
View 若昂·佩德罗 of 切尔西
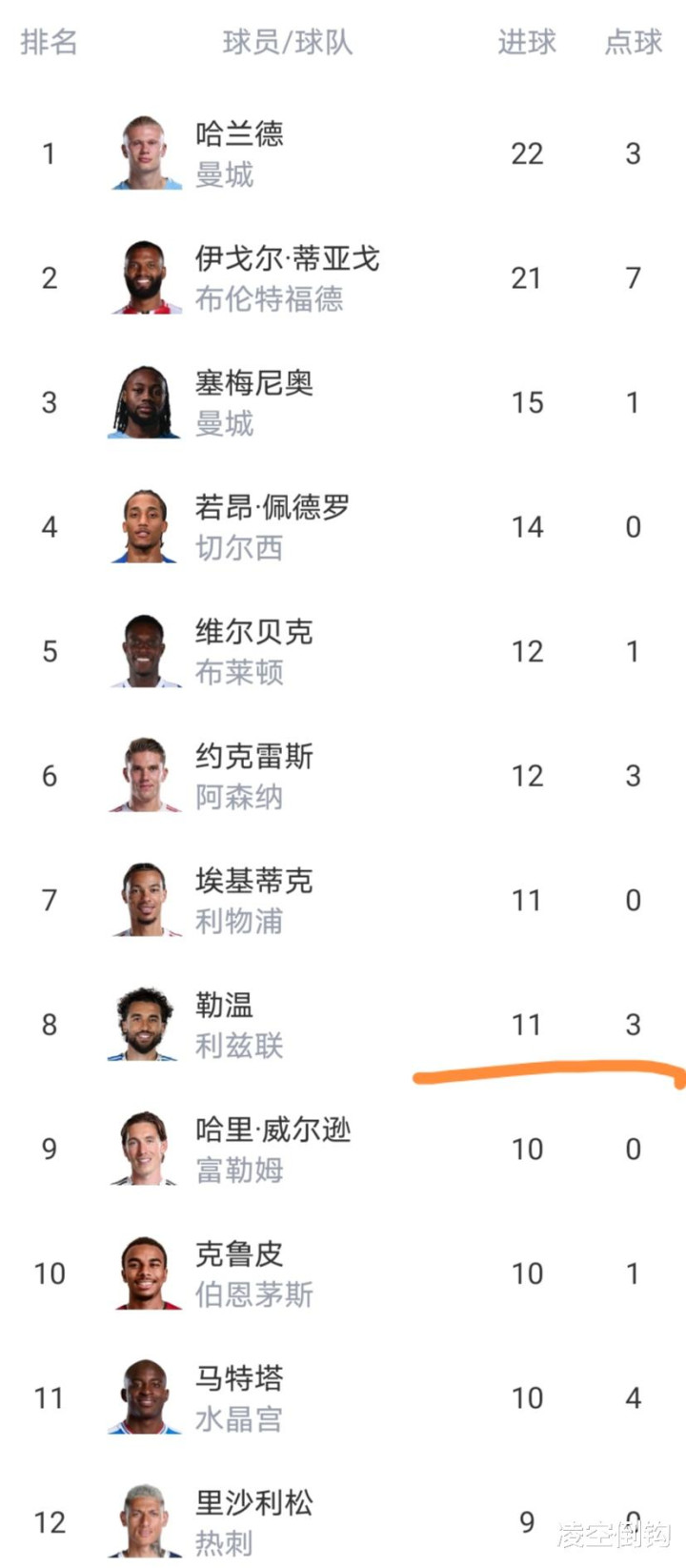343,526
